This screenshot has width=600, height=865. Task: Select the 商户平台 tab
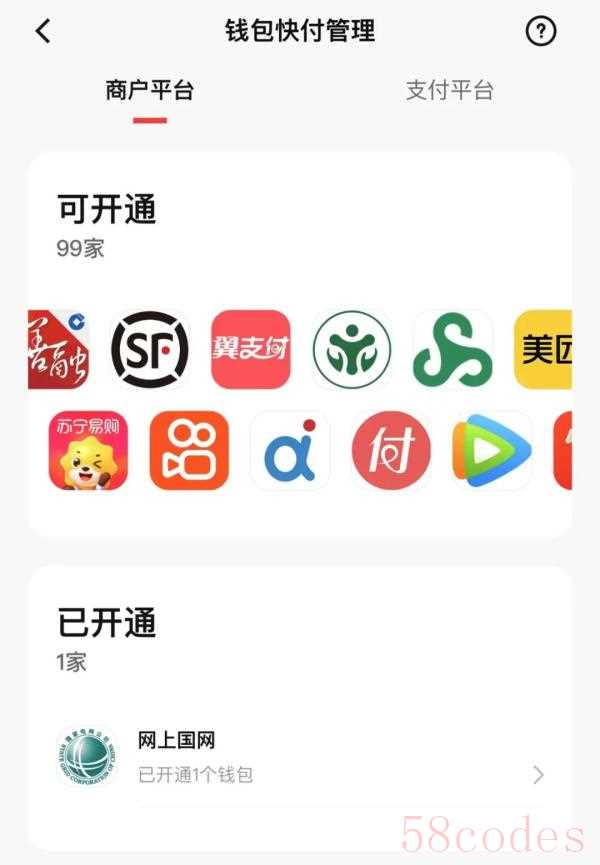pos(150,91)
